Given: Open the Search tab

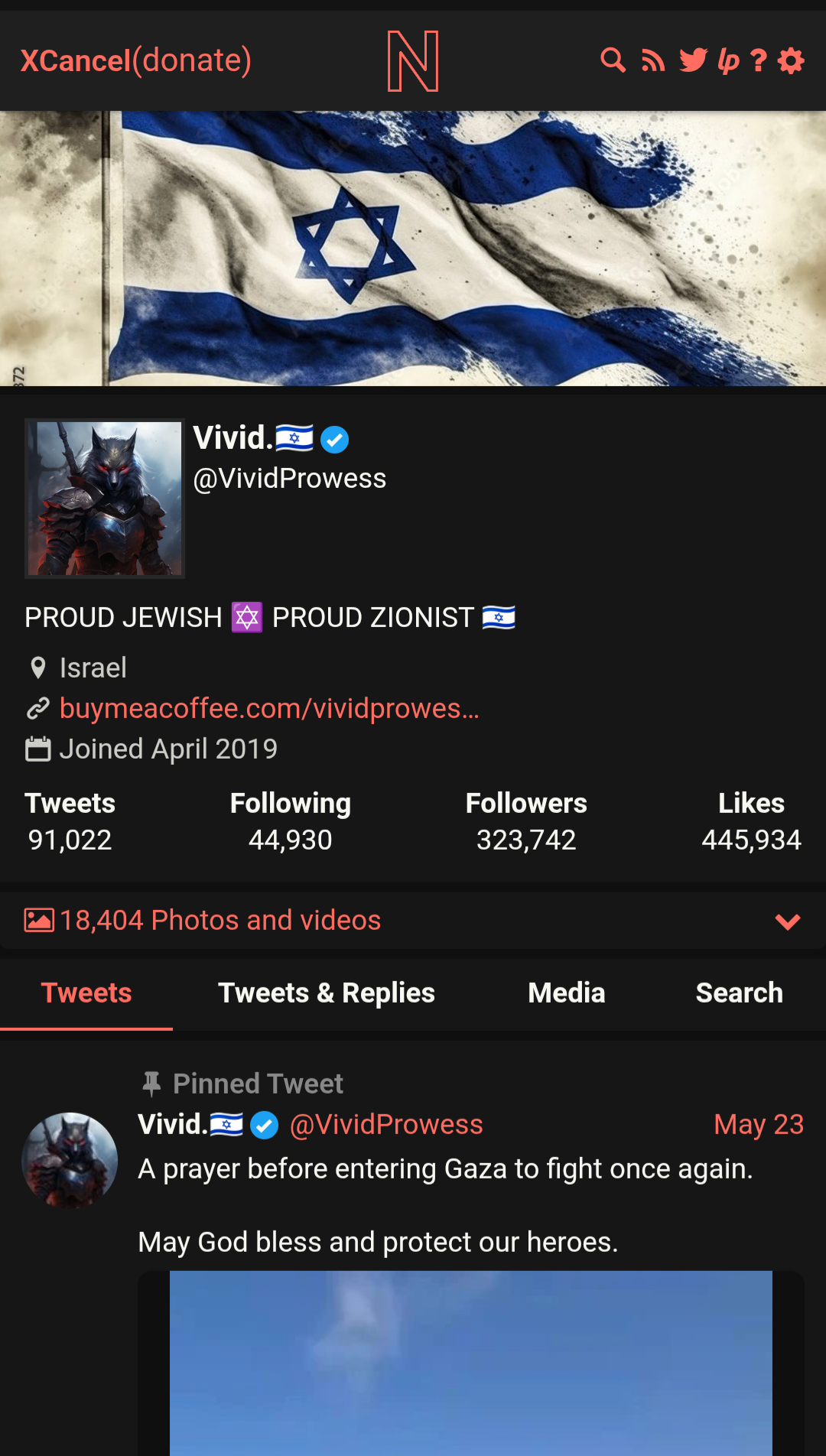Looking at the screenshot, I should (740, 993).
